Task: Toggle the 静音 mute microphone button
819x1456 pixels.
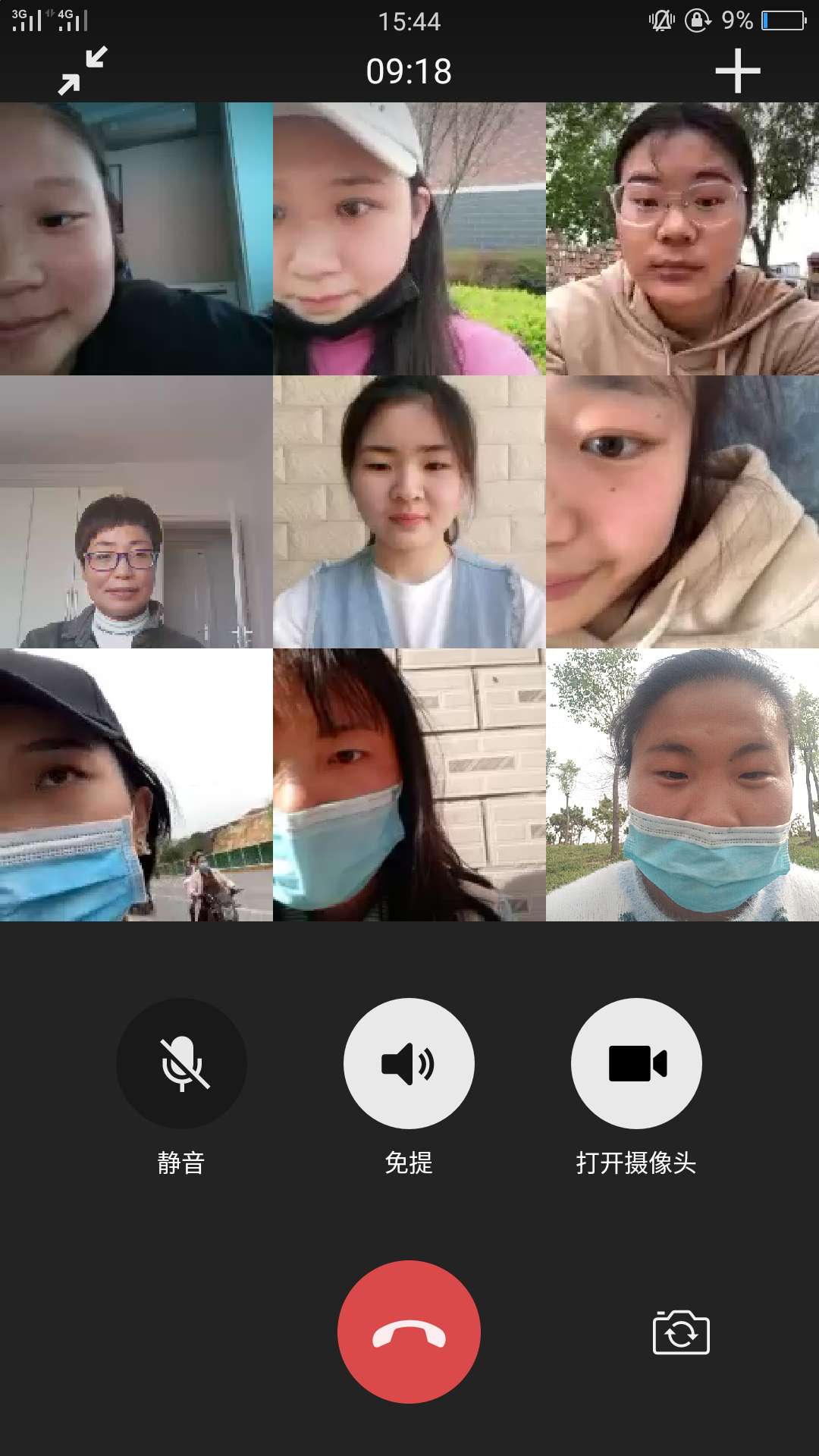Action: (x=181, y=1063)
